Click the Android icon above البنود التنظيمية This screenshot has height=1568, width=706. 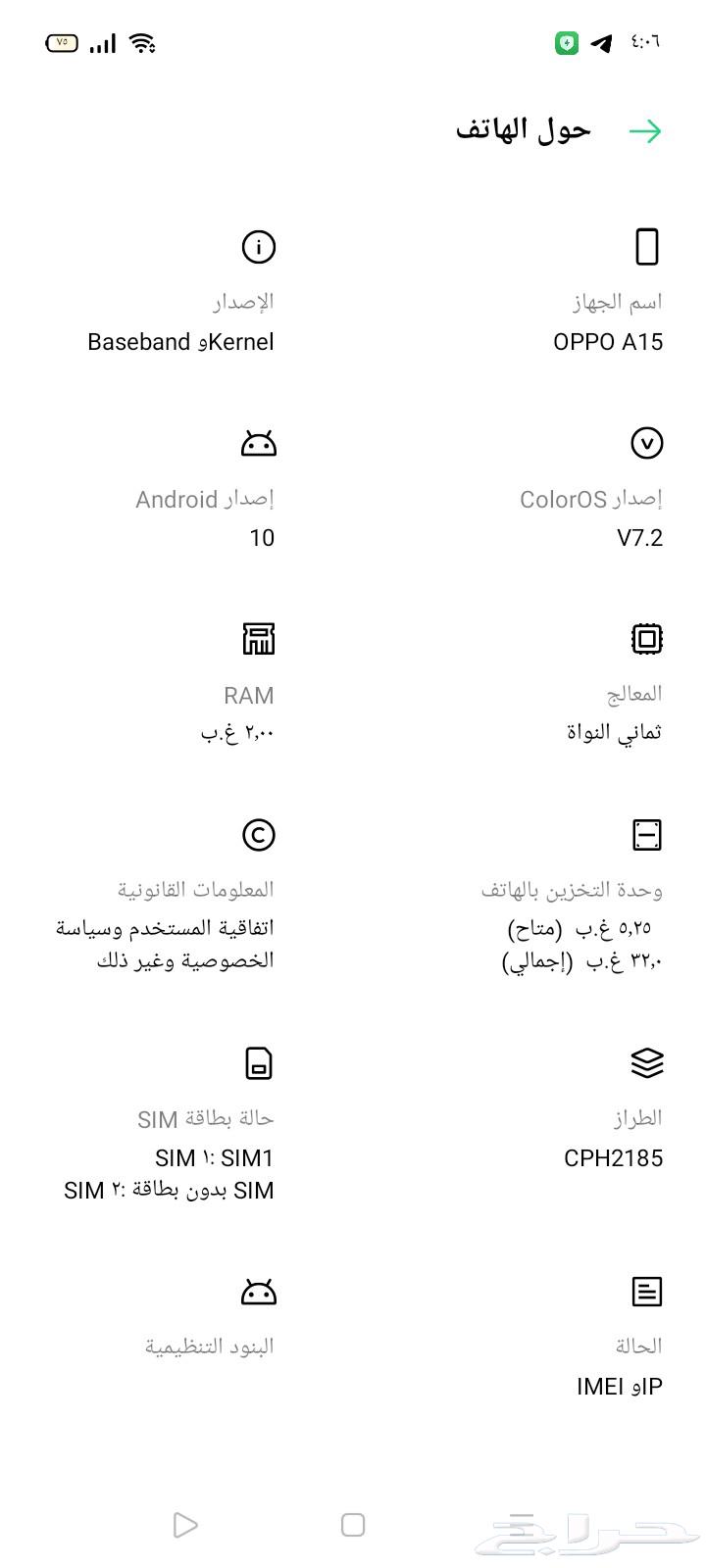257,1293
